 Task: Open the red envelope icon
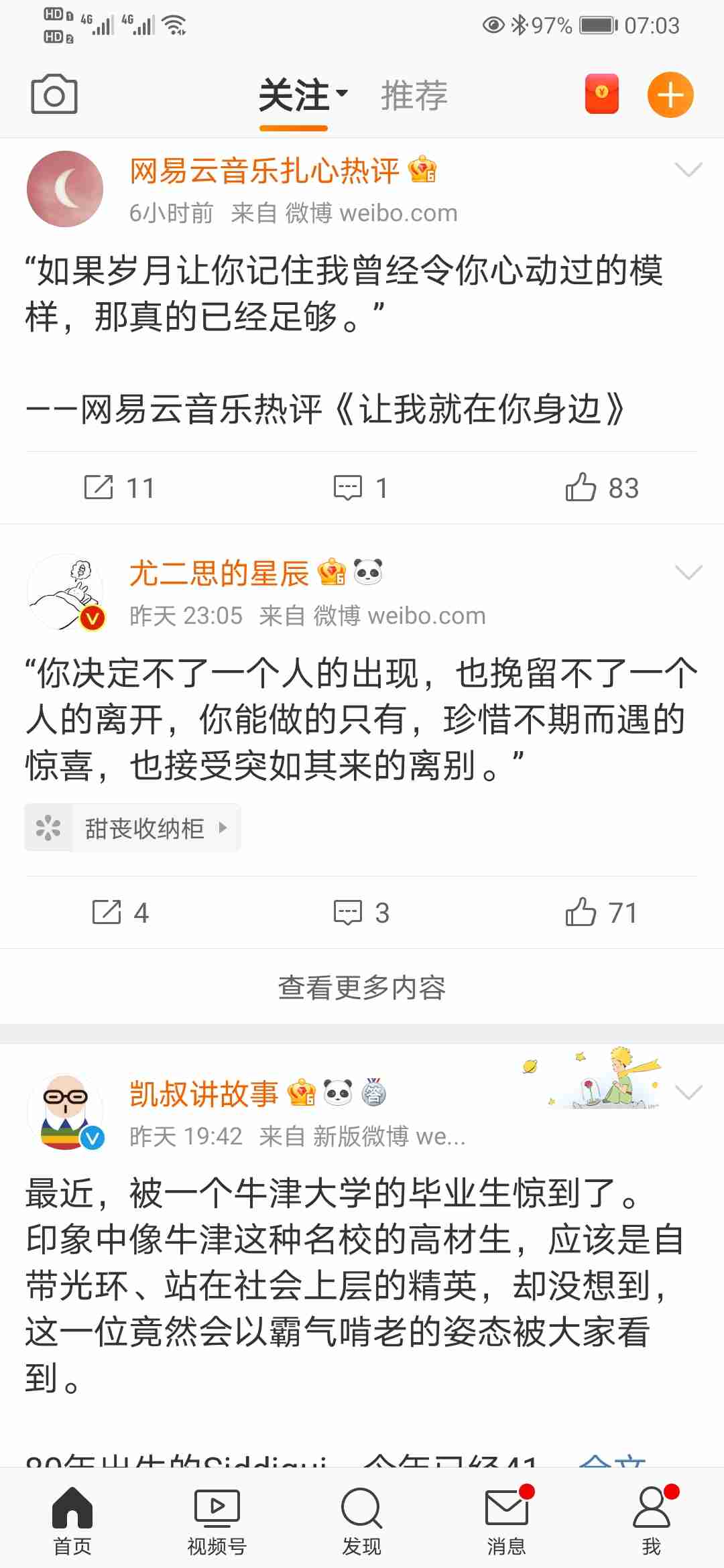point(601,94)
